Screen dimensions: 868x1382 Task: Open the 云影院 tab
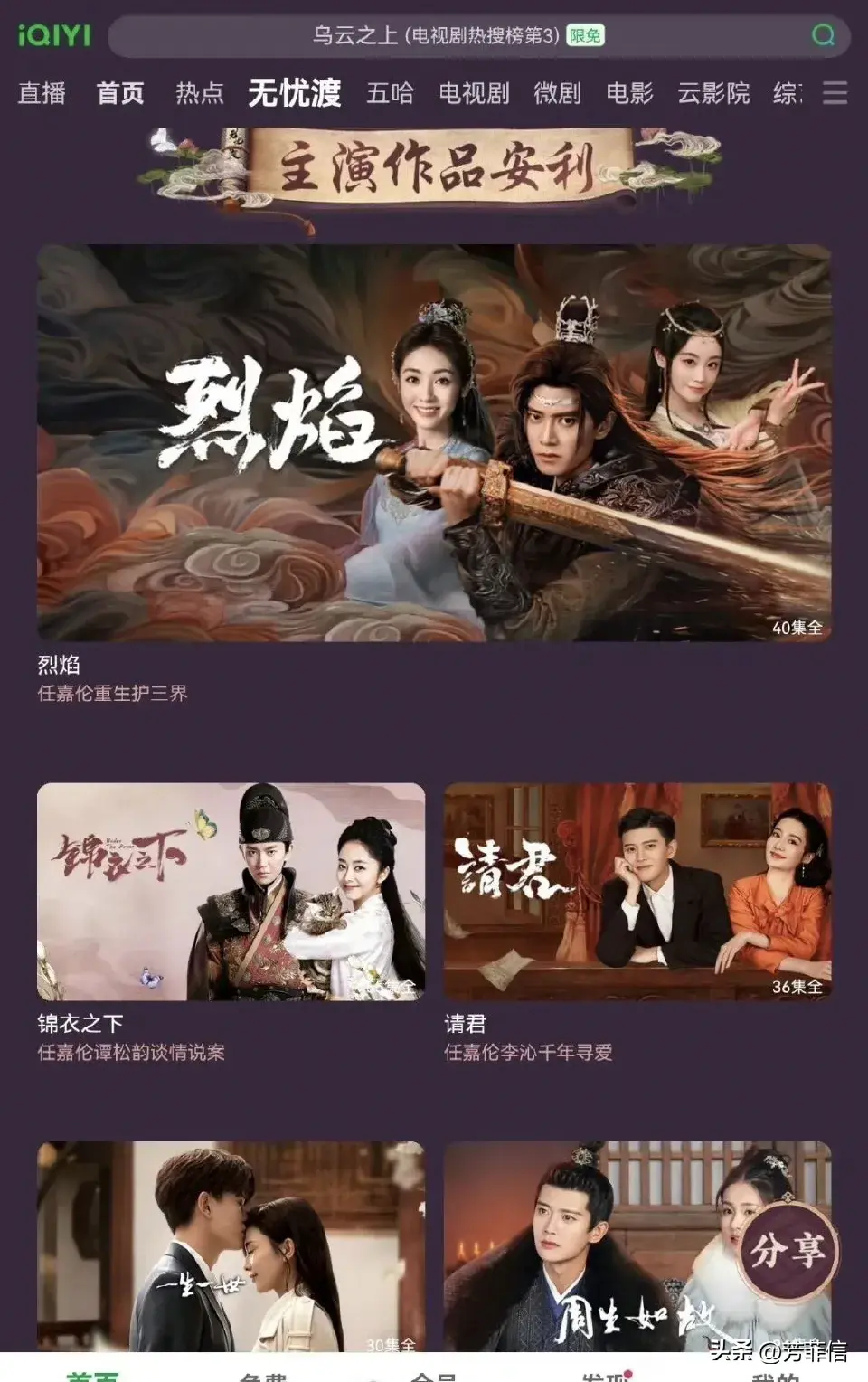[713, 93]
